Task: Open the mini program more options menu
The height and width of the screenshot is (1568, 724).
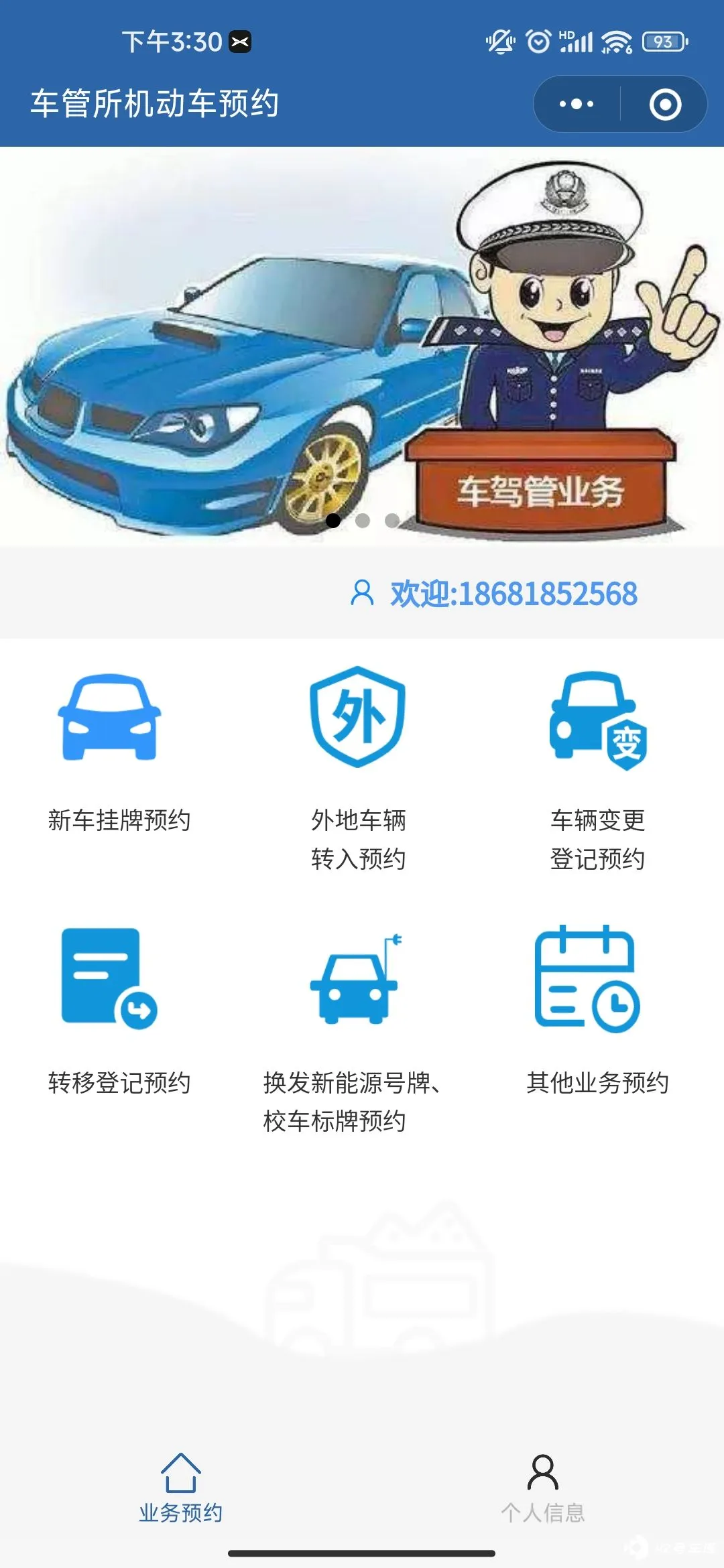Action: [x=577, y=105]
